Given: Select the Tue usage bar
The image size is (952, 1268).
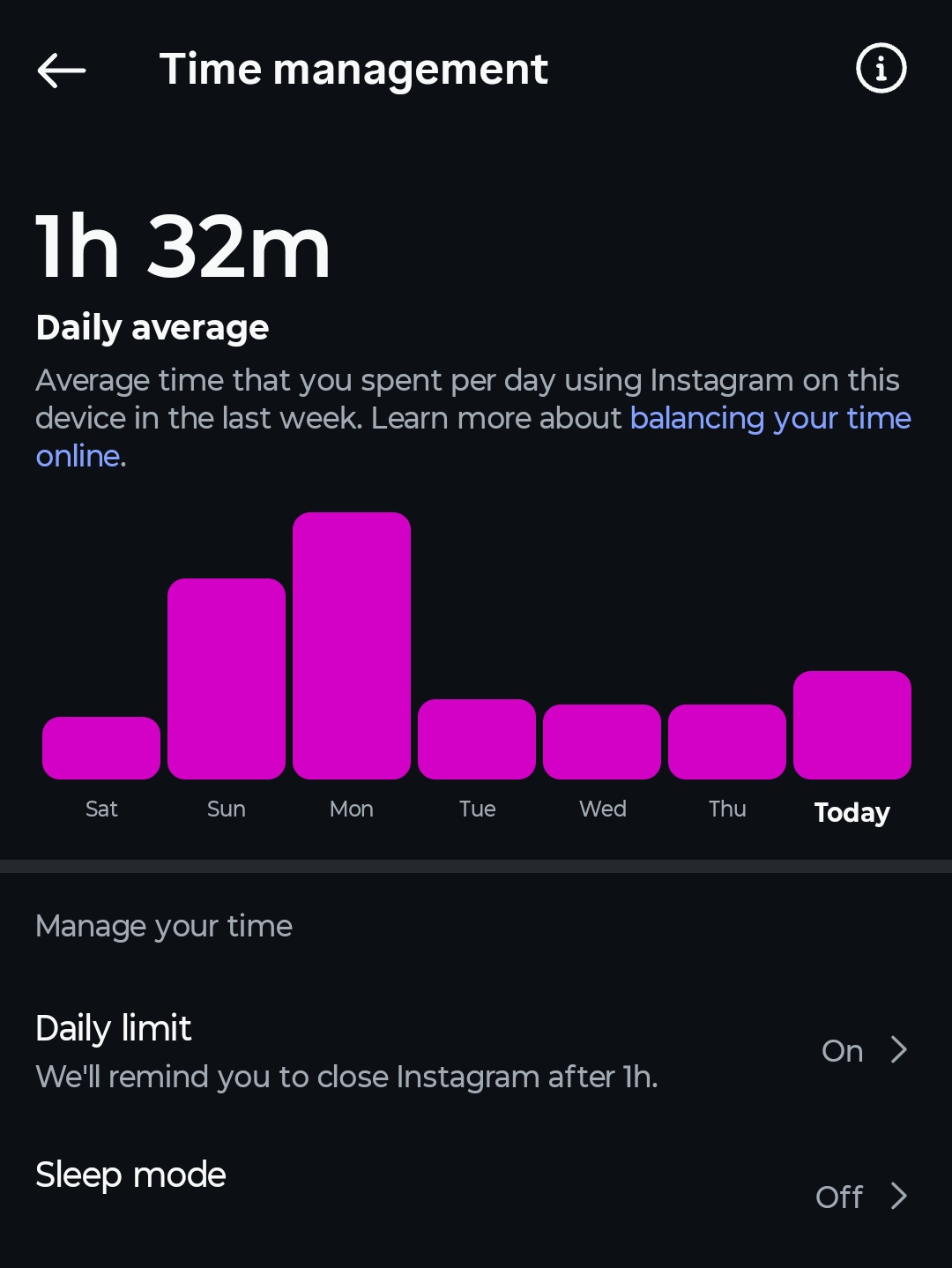Looking at the screenshot, I should [x=477, y=739].
